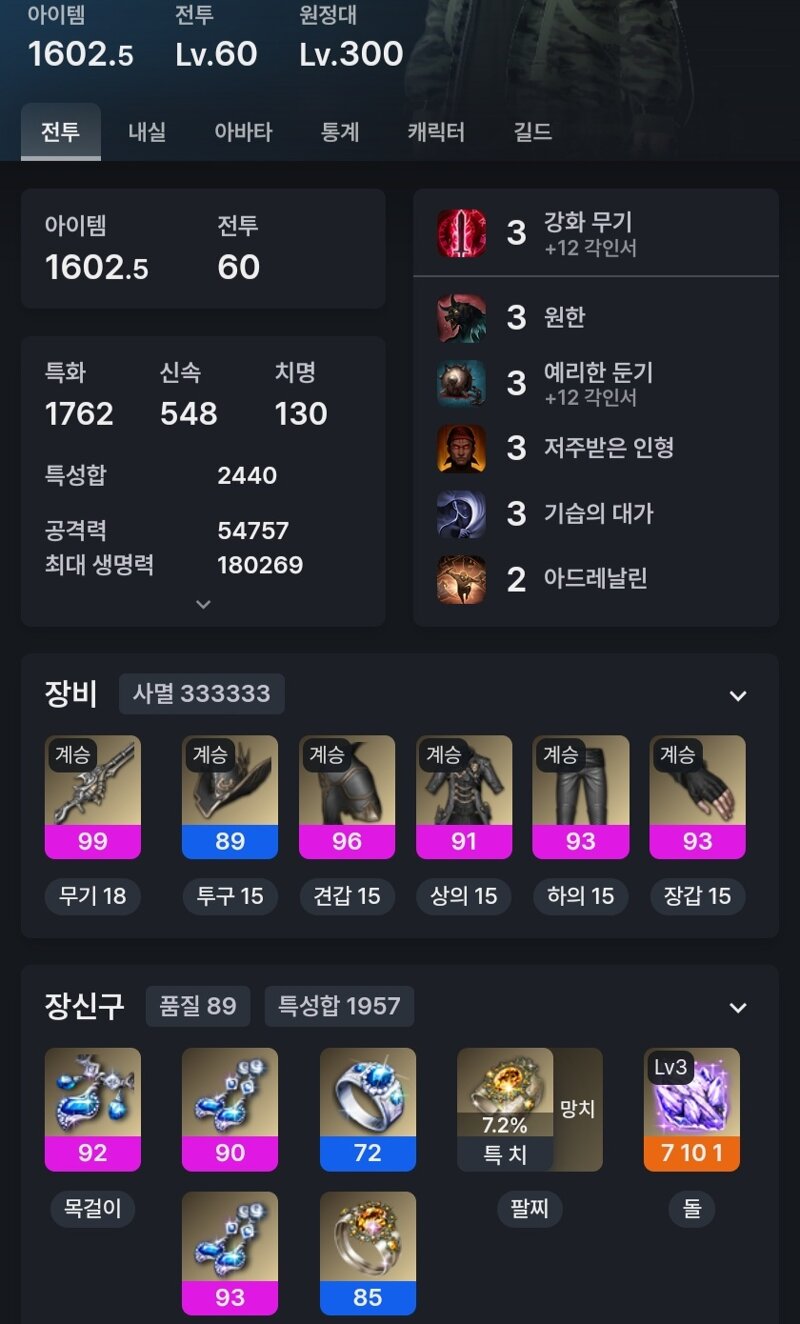View the 아드레날린 engraving

595,579
